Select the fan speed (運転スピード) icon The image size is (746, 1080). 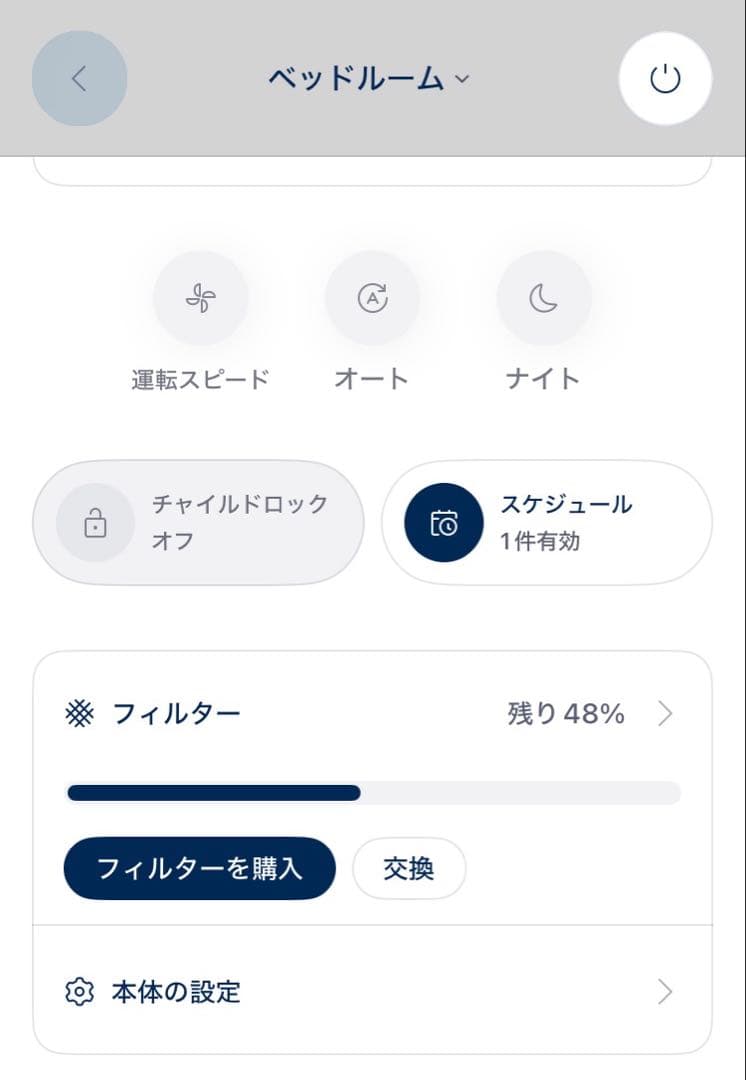tap(200, 297)
